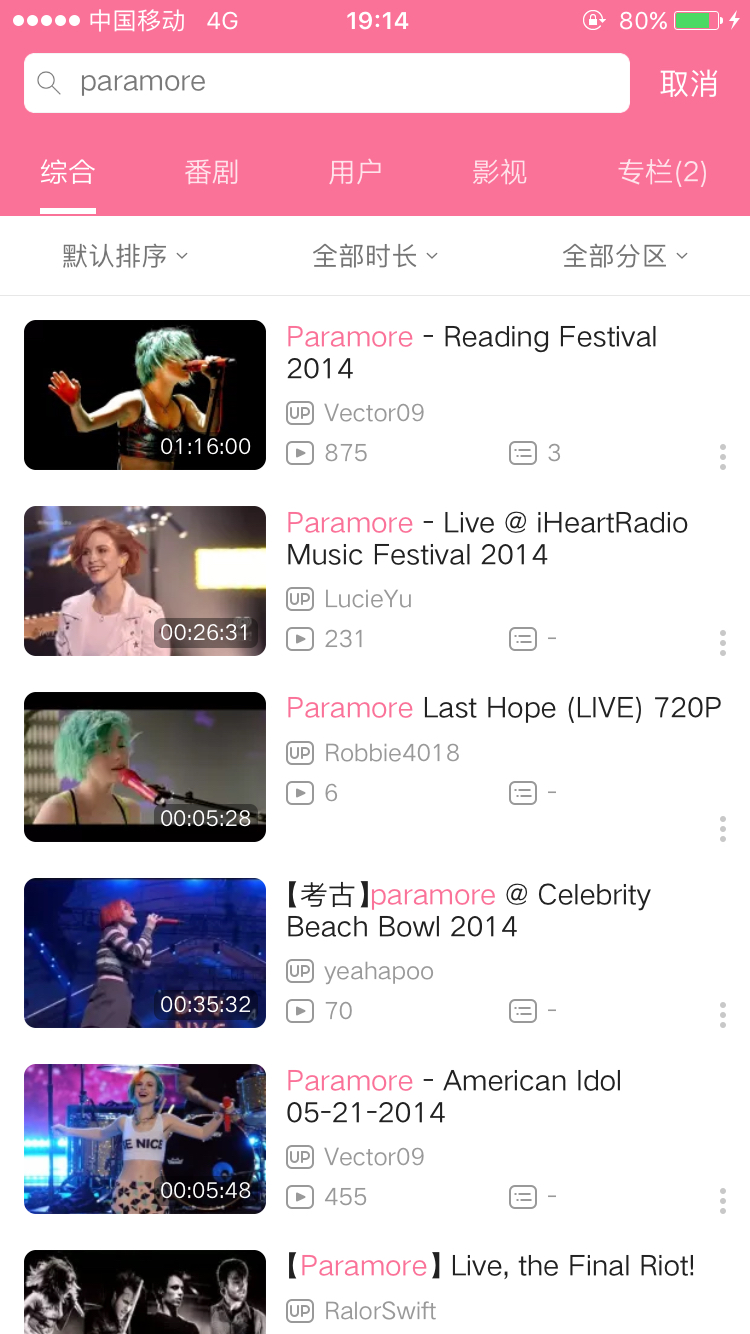The image size is (750, 1334).
Task: Switch to the 用户 tab
Action: click(x=355, y=172)
